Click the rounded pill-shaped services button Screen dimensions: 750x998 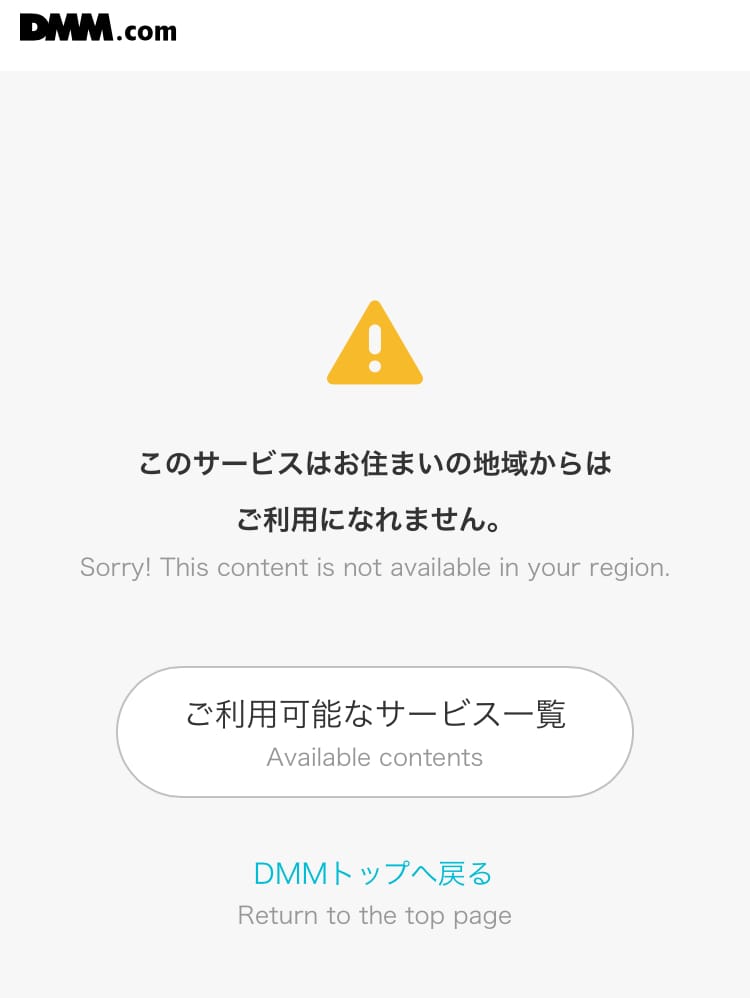(x=375, y=730)
